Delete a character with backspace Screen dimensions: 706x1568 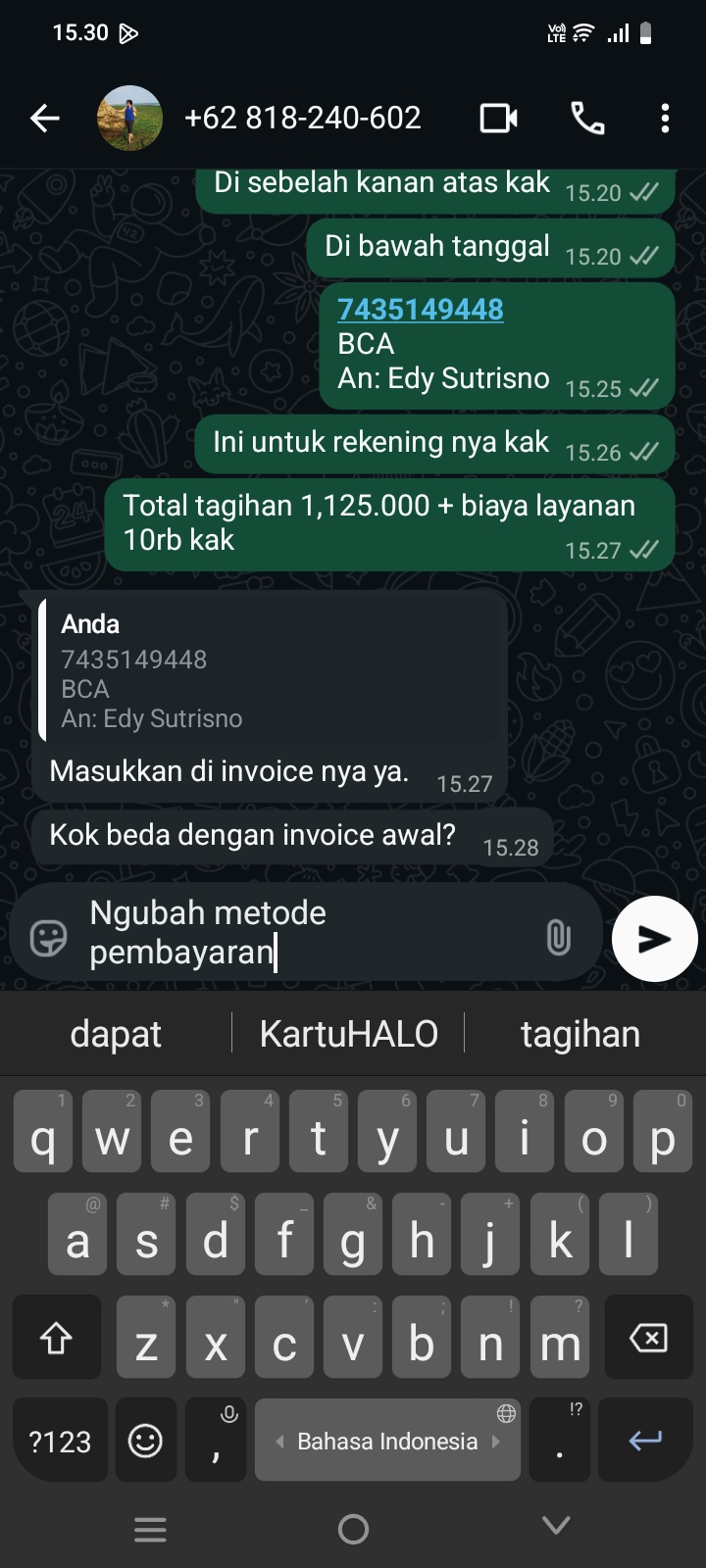click(647, 1338)
